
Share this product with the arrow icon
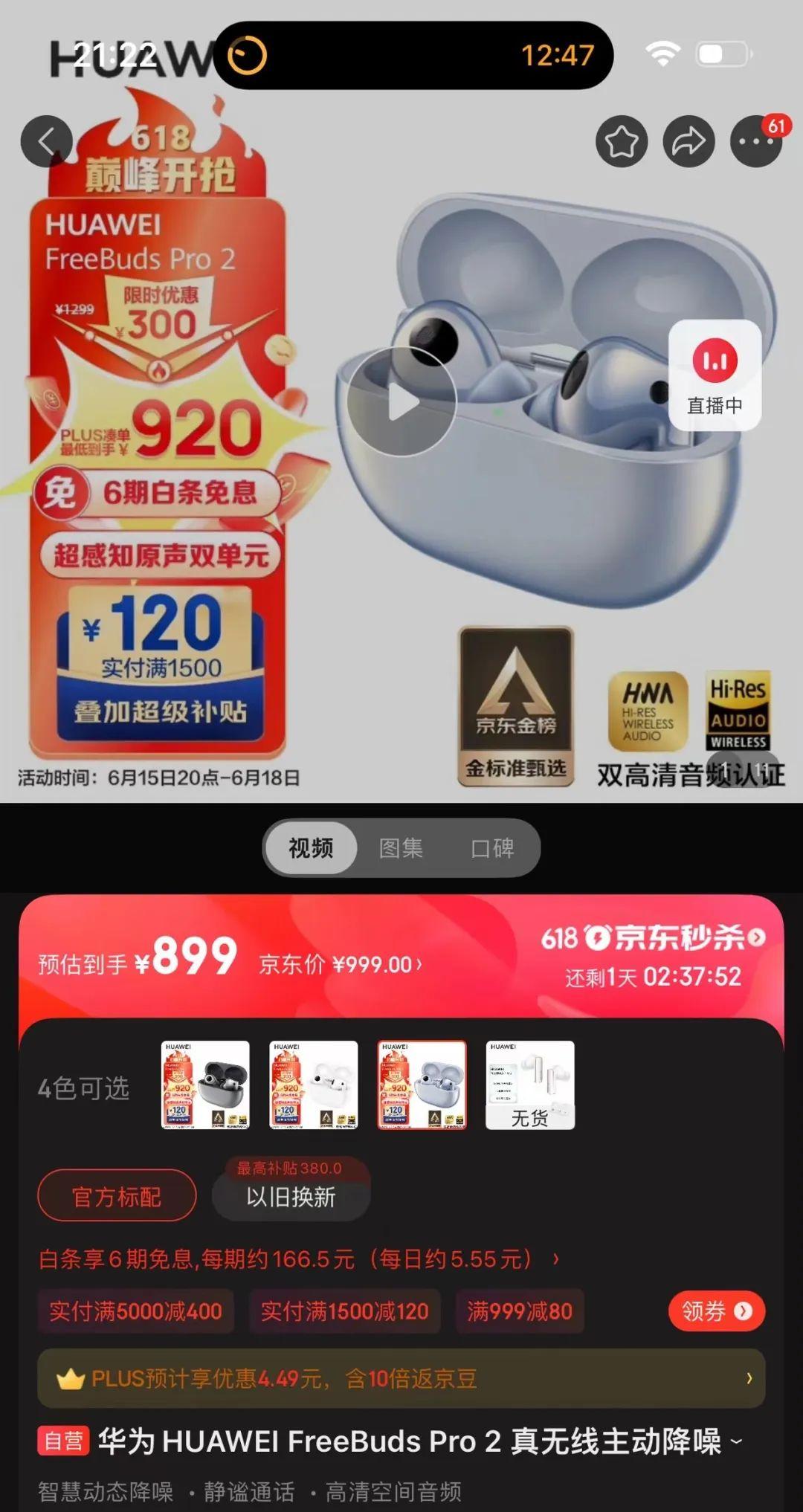(689, 141)
